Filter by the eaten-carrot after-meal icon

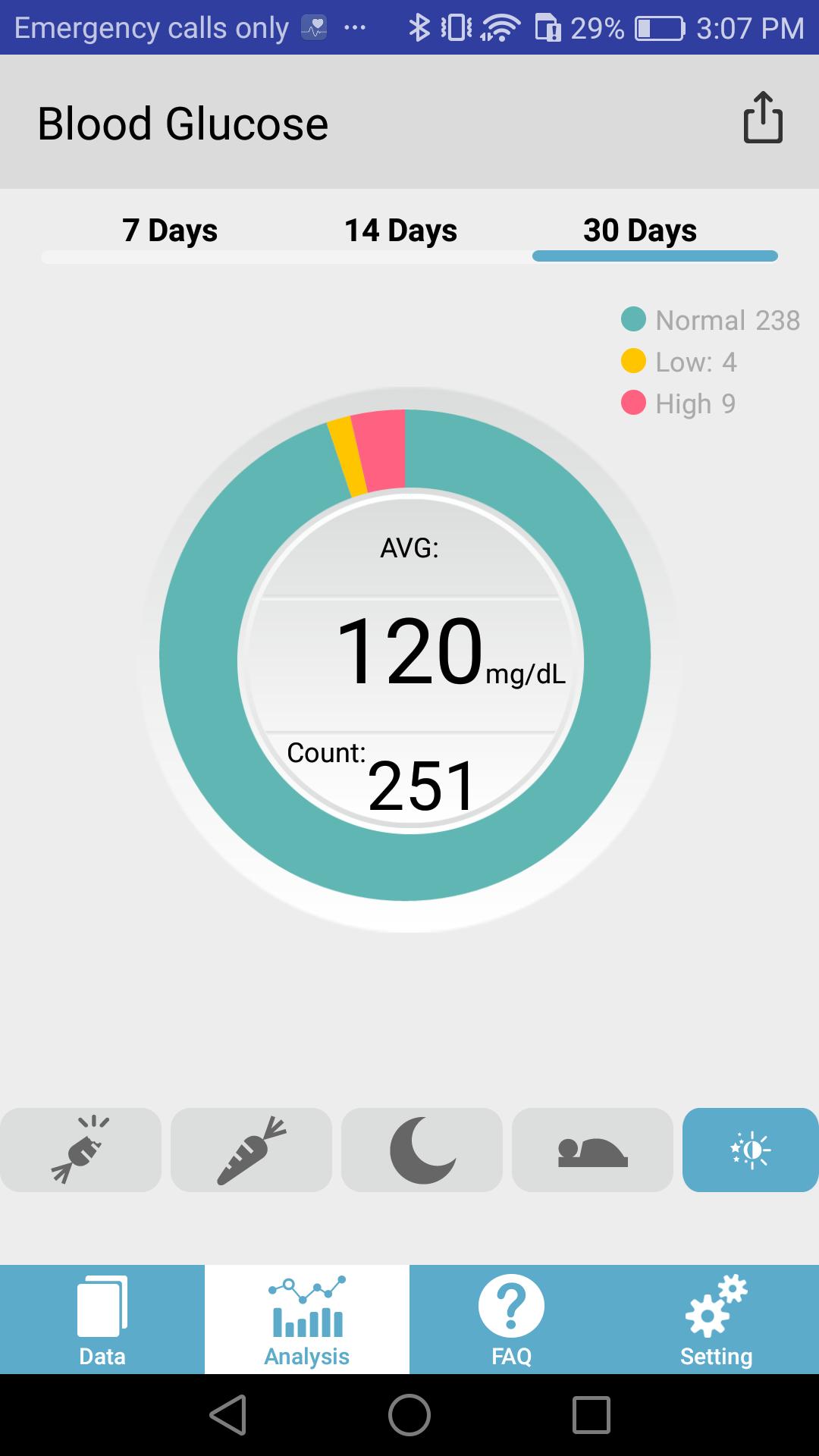[80, 1150]
